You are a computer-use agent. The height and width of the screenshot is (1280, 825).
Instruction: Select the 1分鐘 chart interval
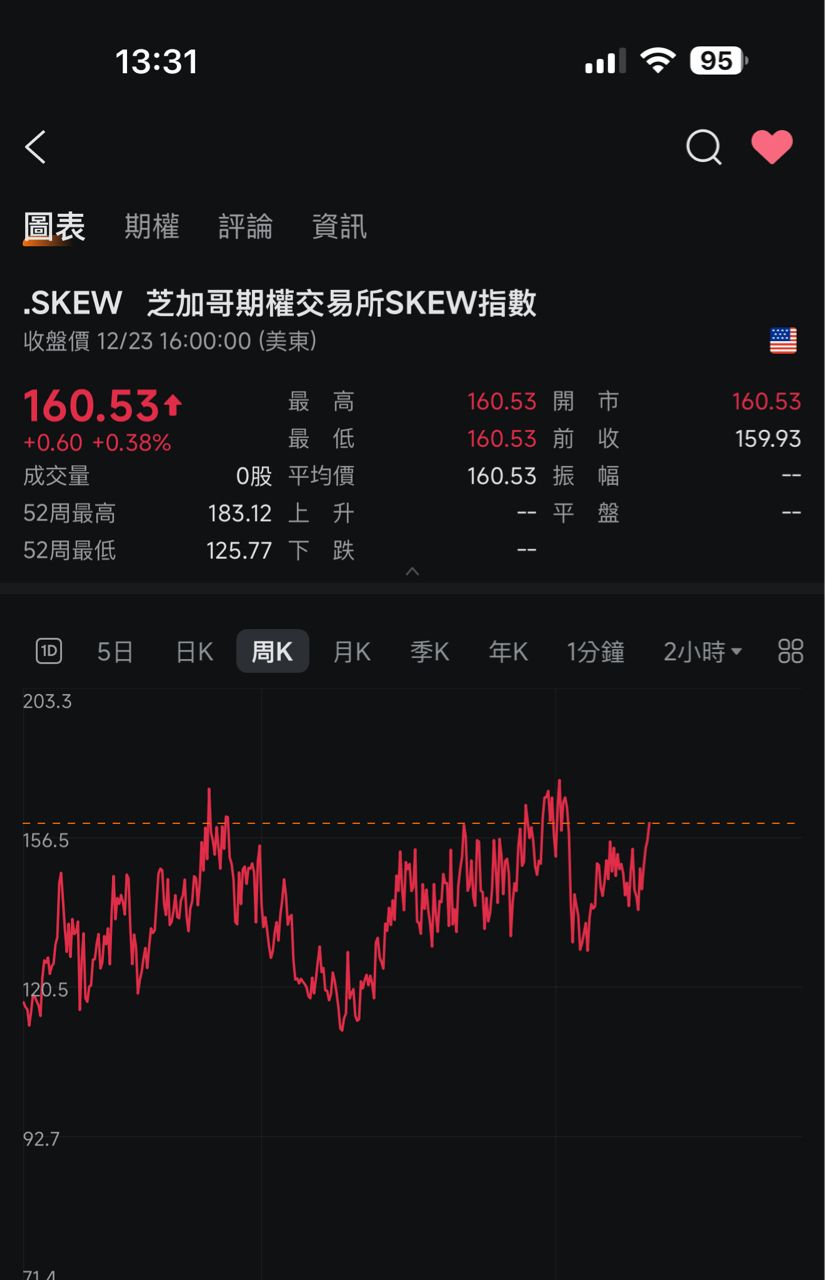point(595,652)
